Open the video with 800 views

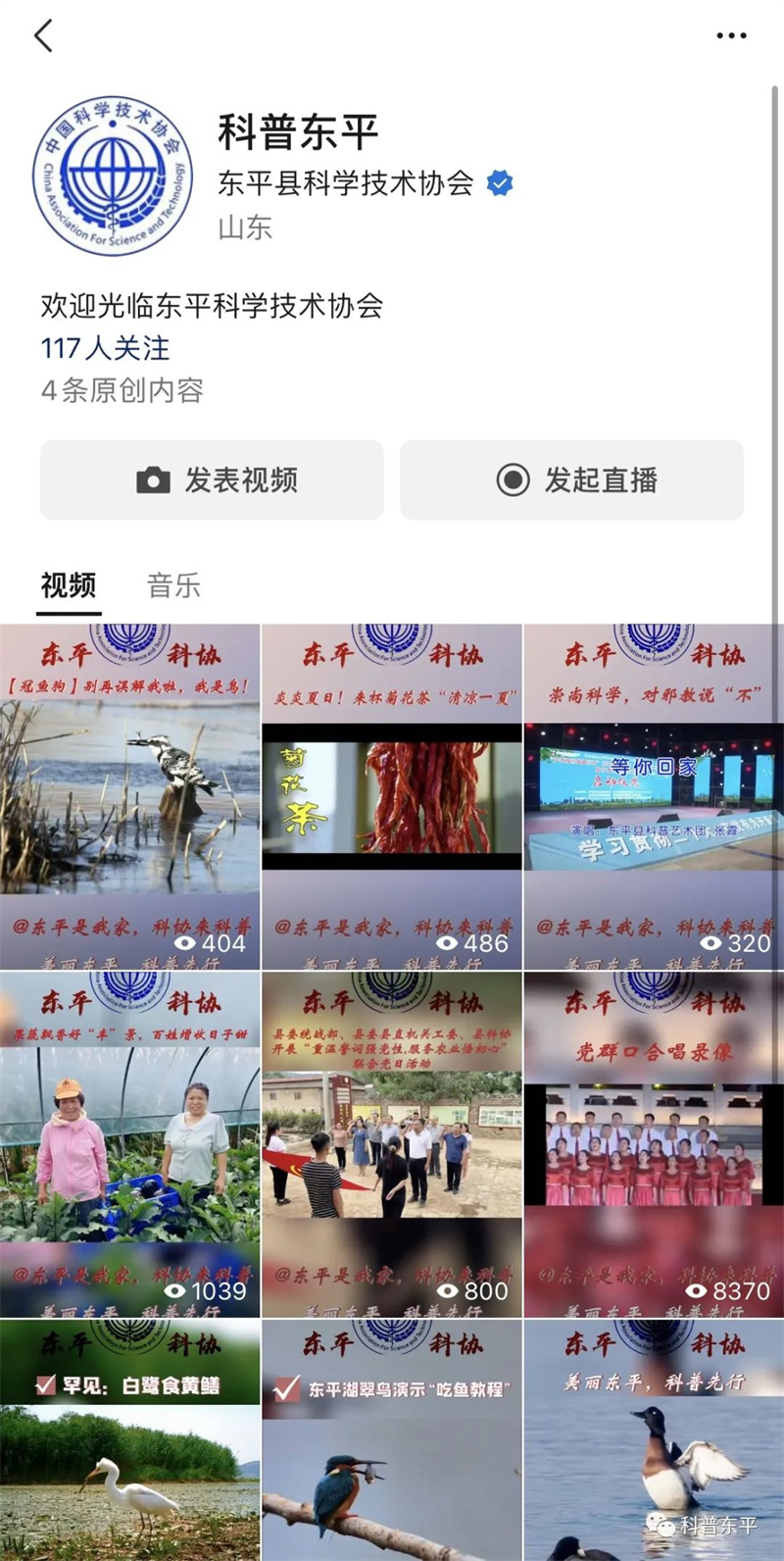tap(392, 1144)
